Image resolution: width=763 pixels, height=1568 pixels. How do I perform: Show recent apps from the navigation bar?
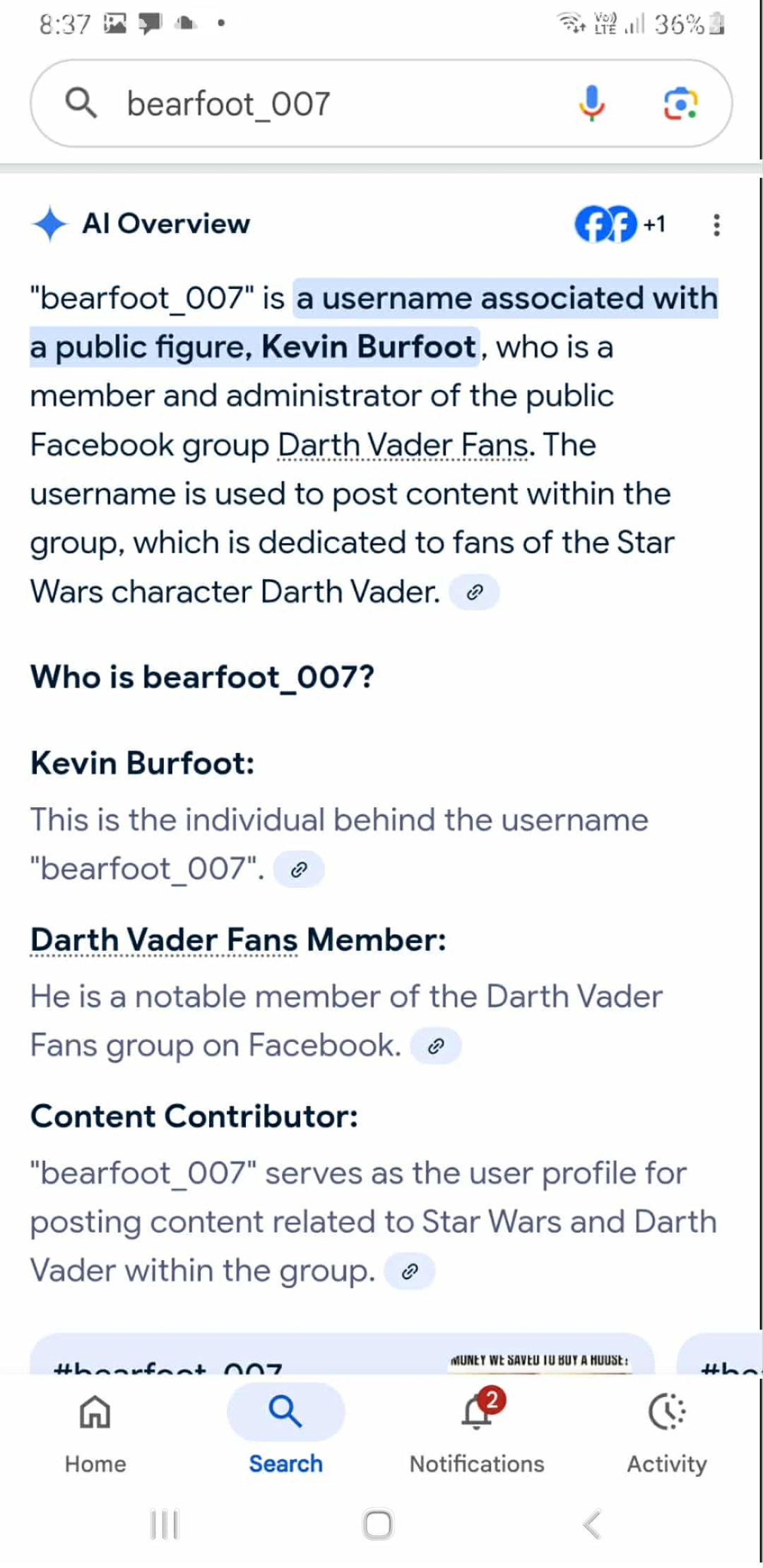[165, 1524]
